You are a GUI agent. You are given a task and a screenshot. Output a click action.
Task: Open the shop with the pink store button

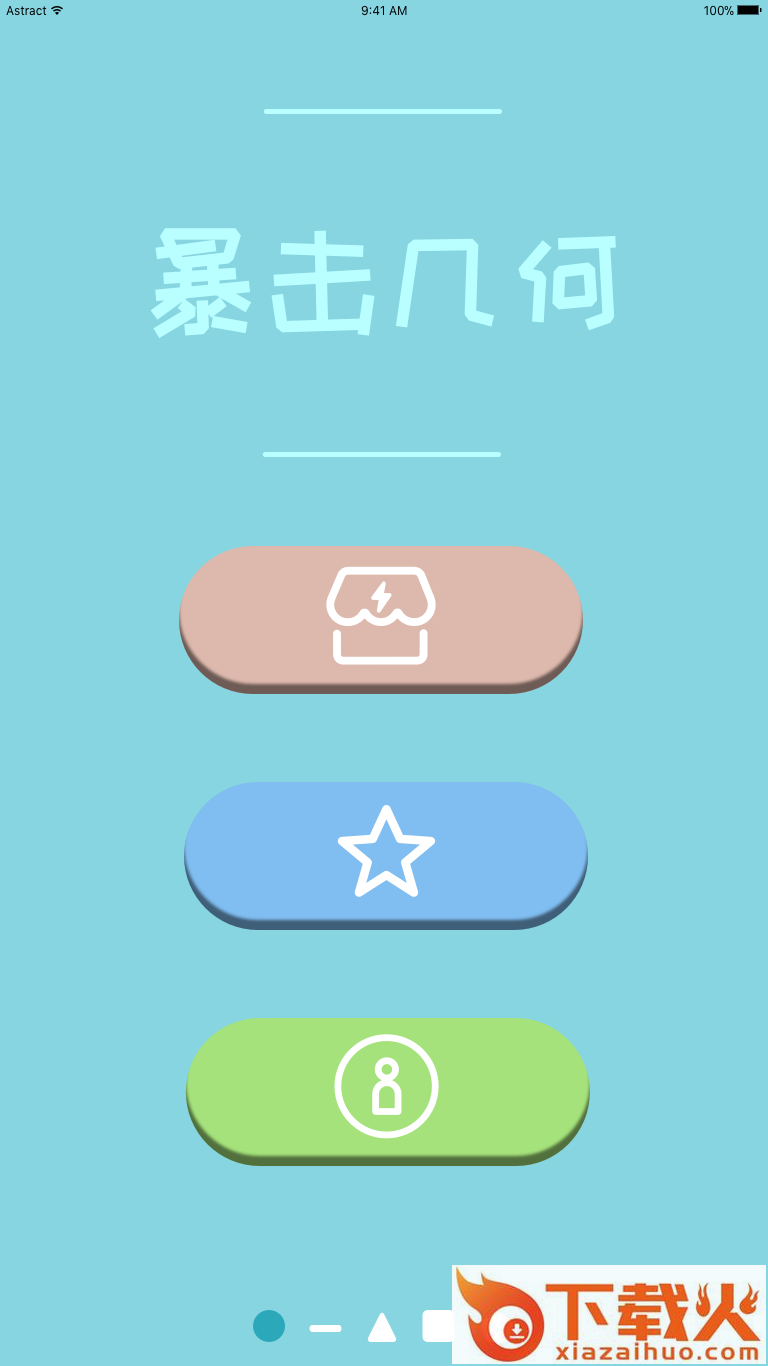tap(381, 616)
